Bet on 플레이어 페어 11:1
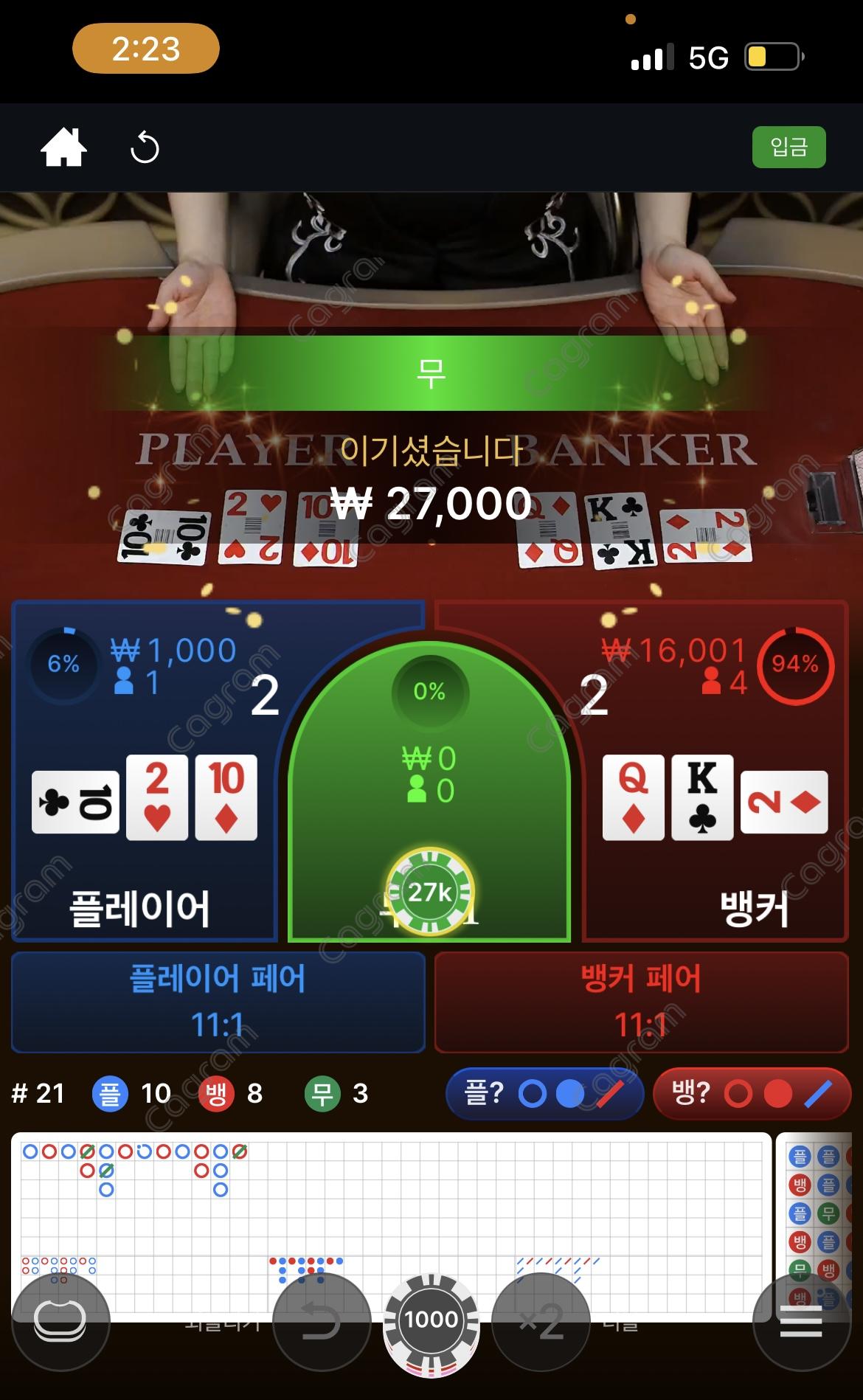 coord(218,1002)
